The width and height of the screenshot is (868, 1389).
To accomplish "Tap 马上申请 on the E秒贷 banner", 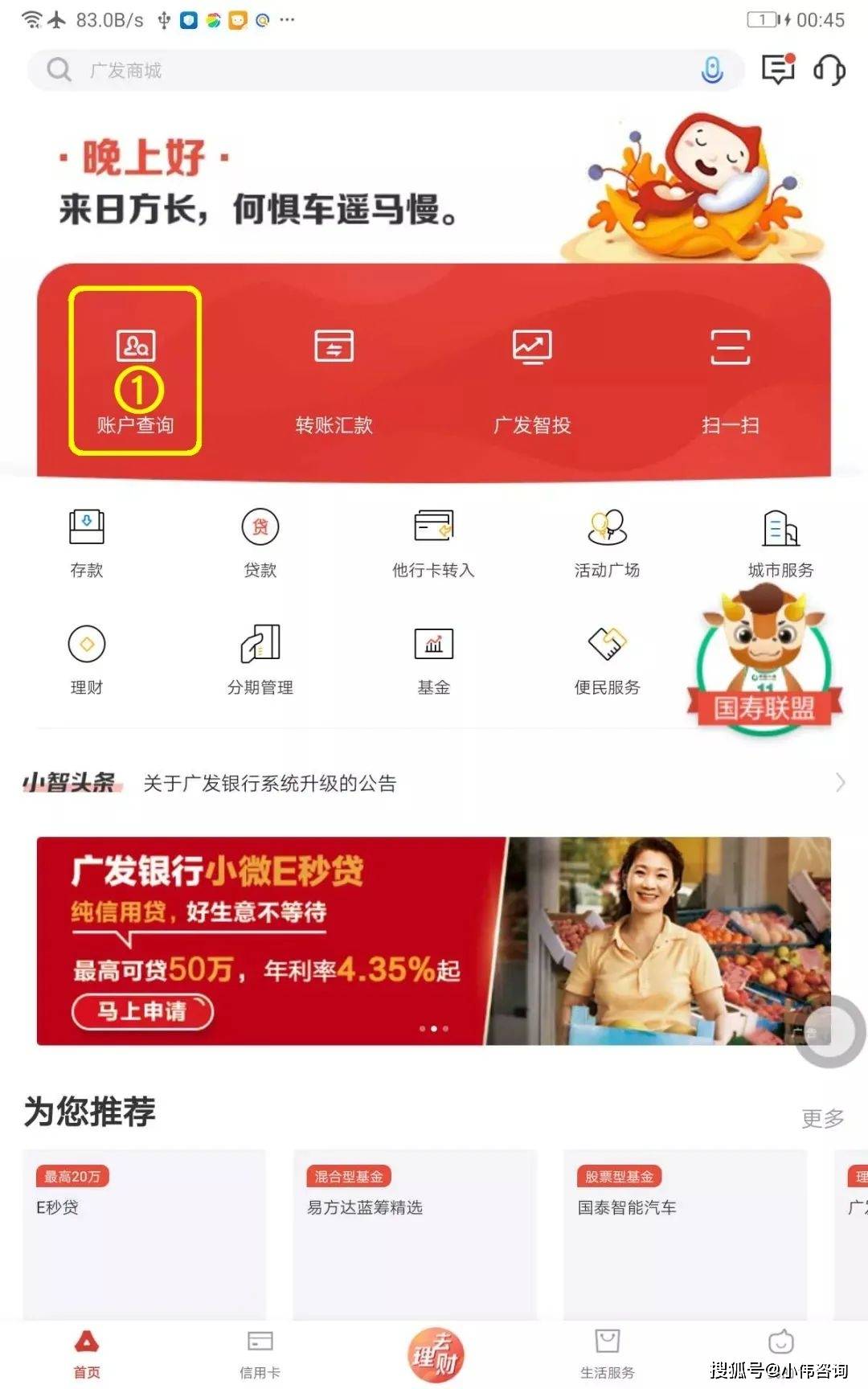I will [x=142, y=1011].
